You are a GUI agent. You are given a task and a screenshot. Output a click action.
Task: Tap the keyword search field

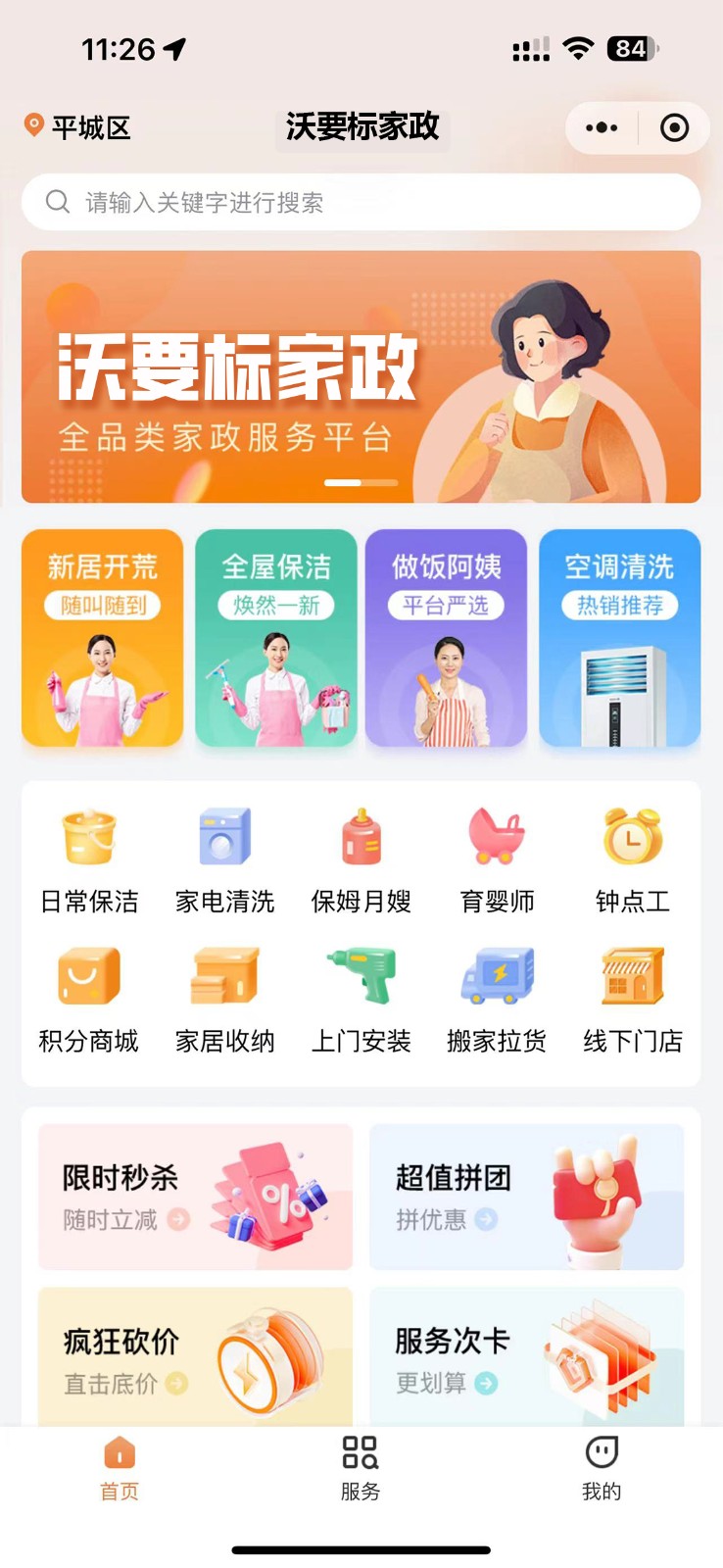coord(361,202)
